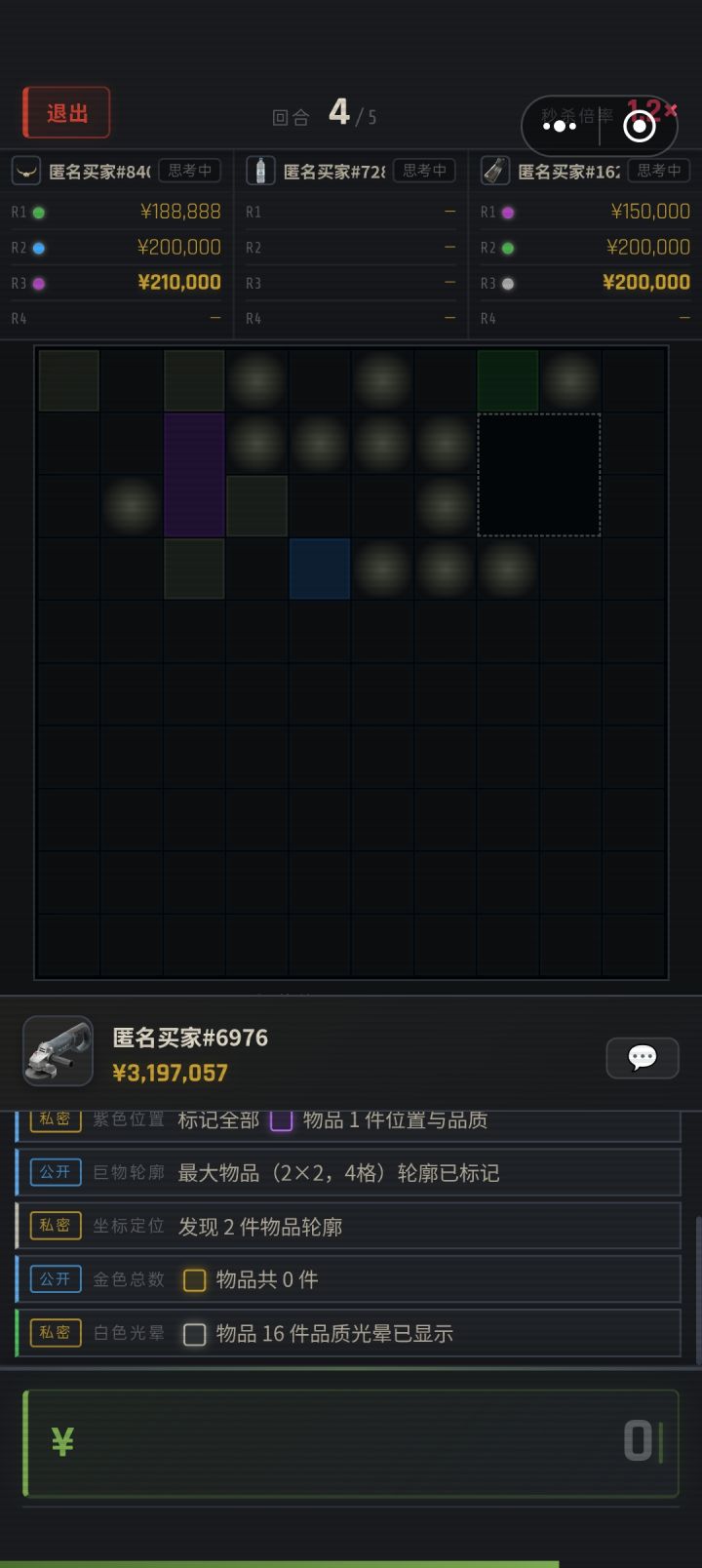
Task: Click the crosshair target icon near 秒杀倍率
Action: click(x=640, y=127)
